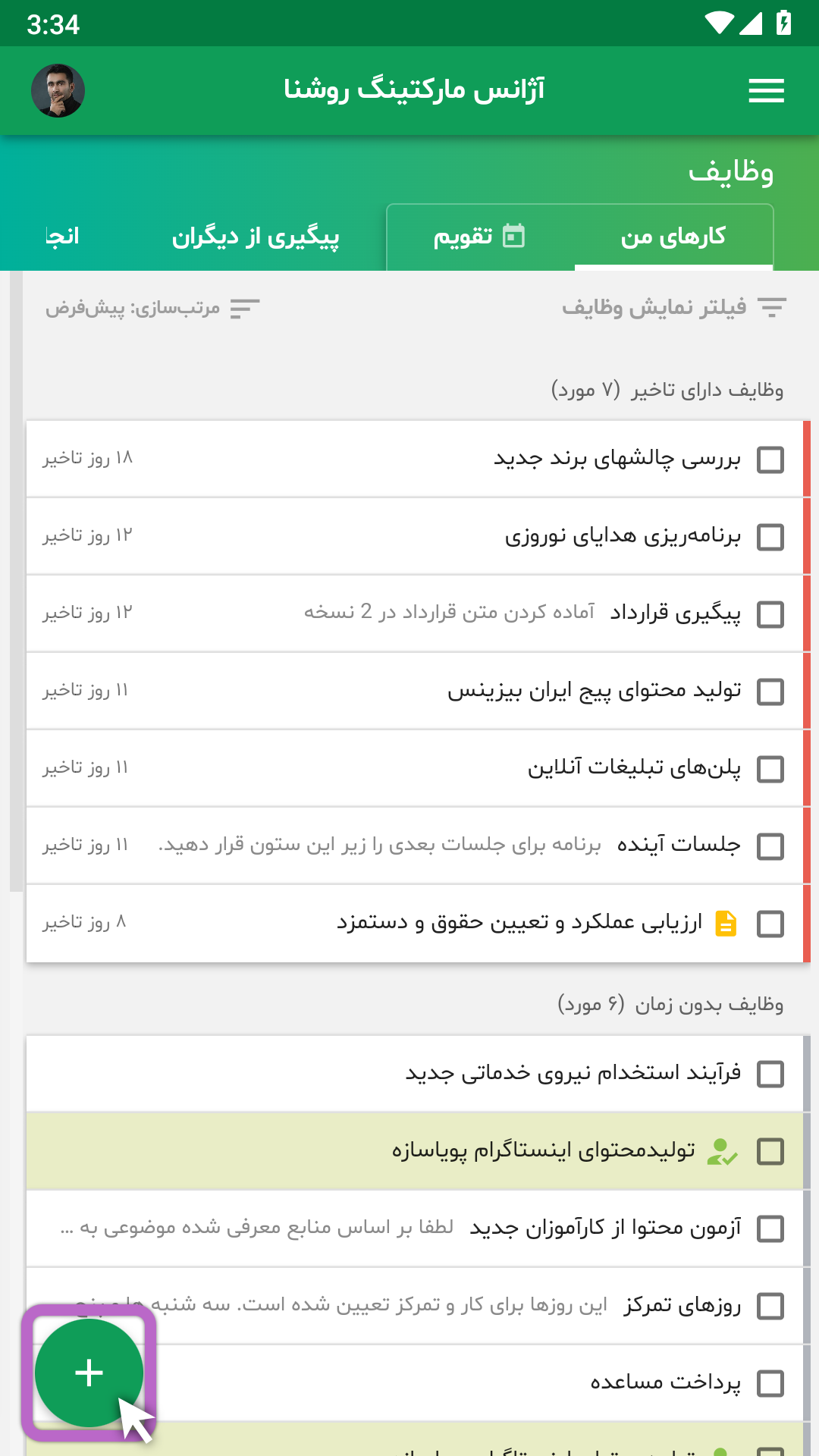
Task: Mark برنامه‌ریزی هدایای نوروزی as done
Action: [770, 537]
